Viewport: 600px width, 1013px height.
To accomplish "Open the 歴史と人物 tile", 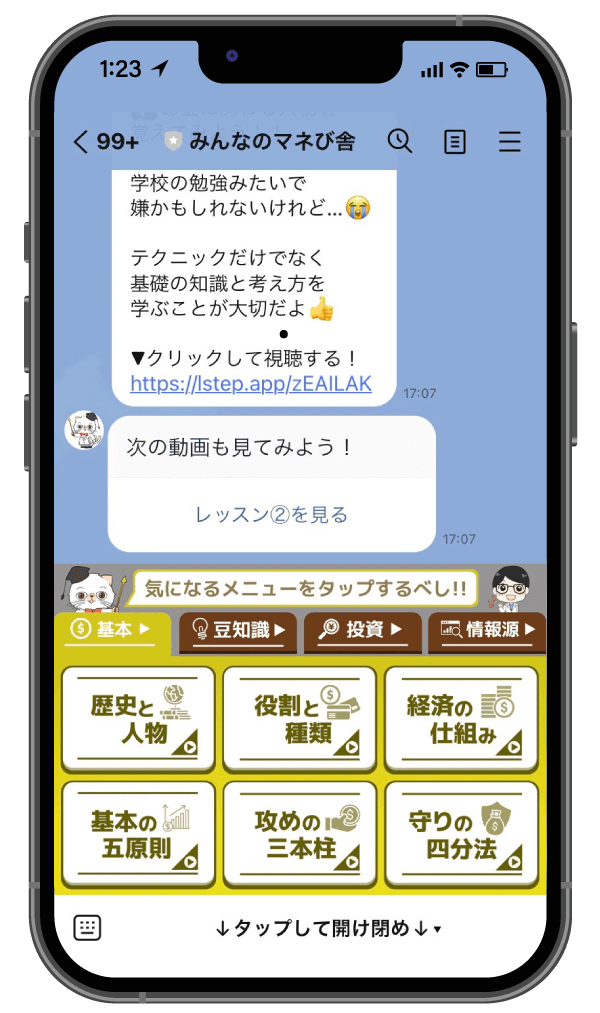I will (138, 718).
